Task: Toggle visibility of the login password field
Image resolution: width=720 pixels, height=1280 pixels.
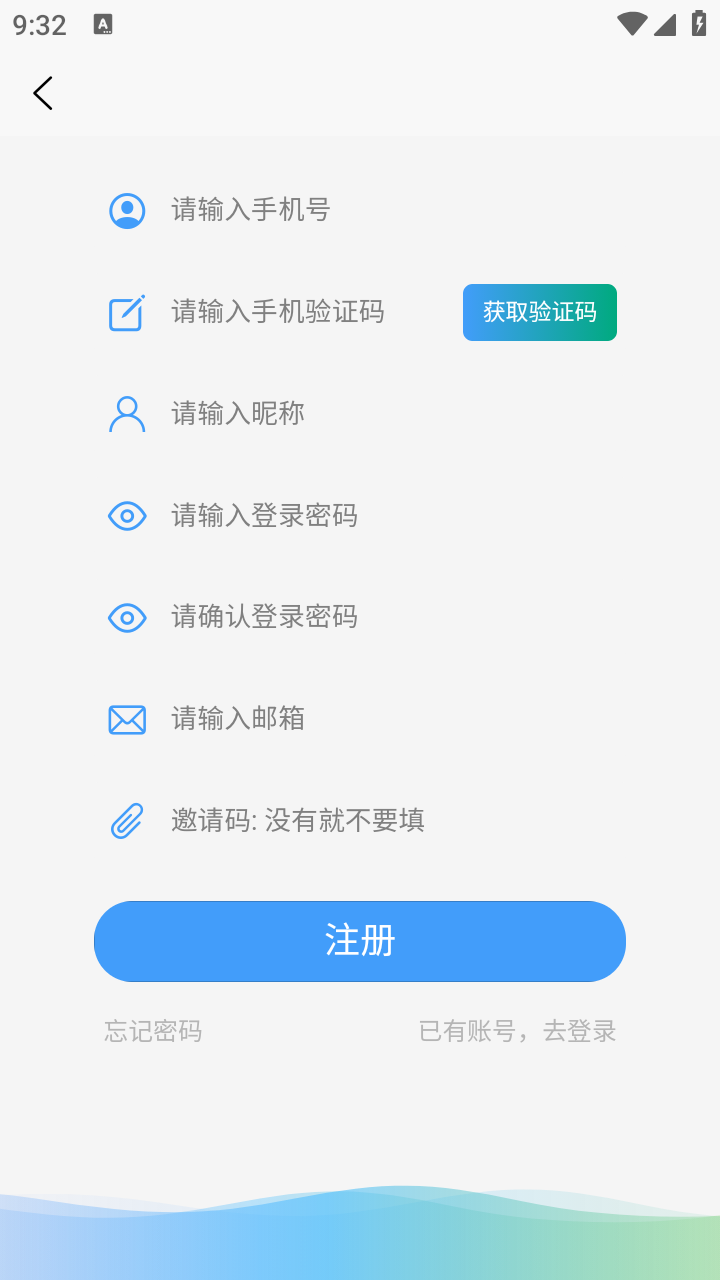Action: point(127,516)
